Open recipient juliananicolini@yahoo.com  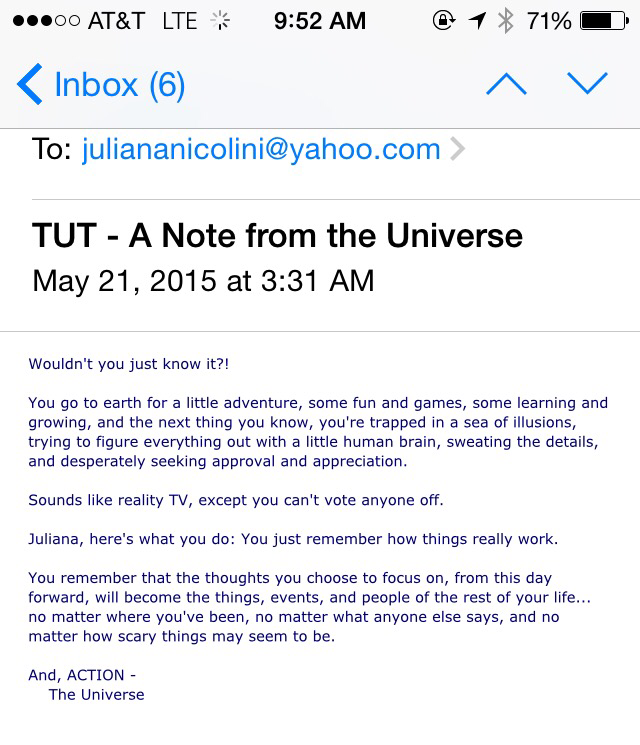pos(262,150)
